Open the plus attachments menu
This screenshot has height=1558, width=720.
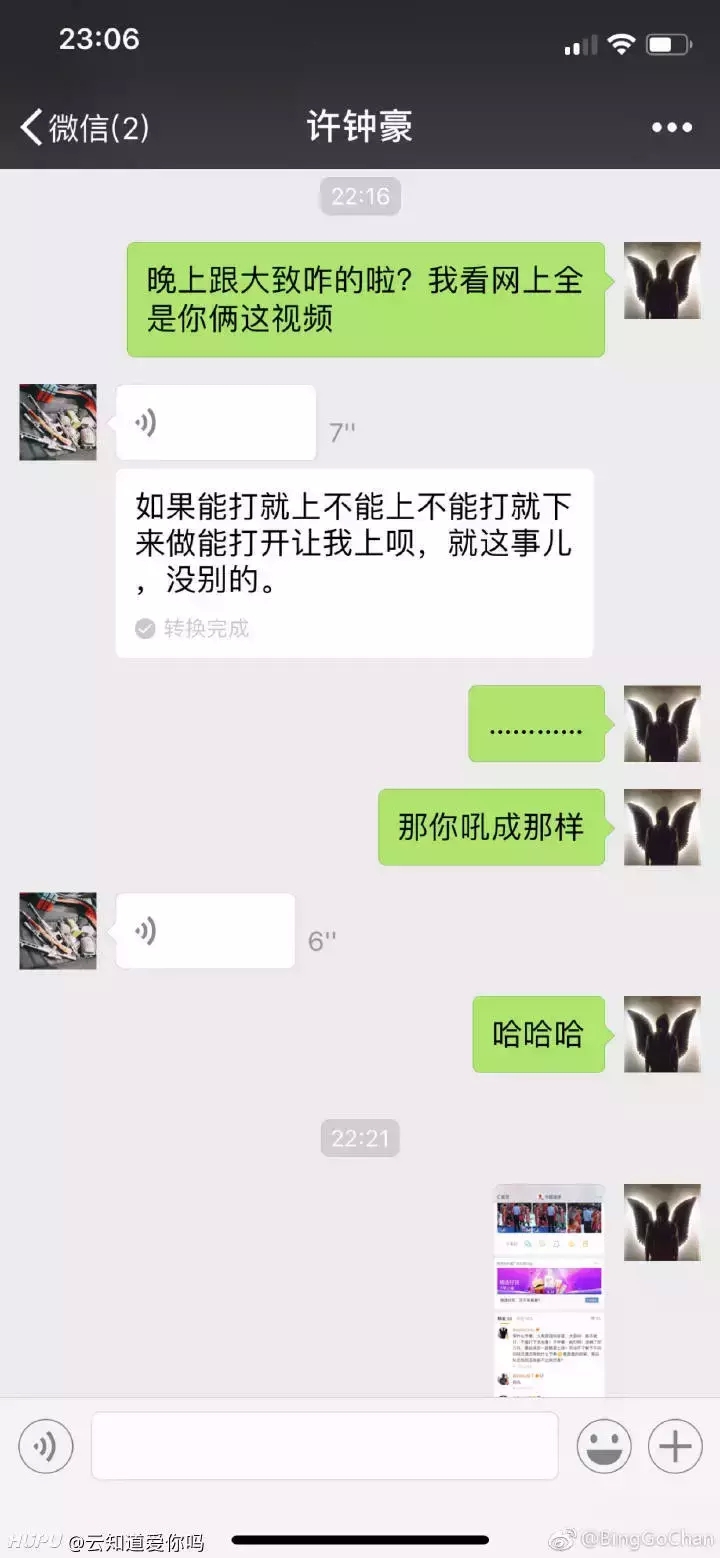675,1446
